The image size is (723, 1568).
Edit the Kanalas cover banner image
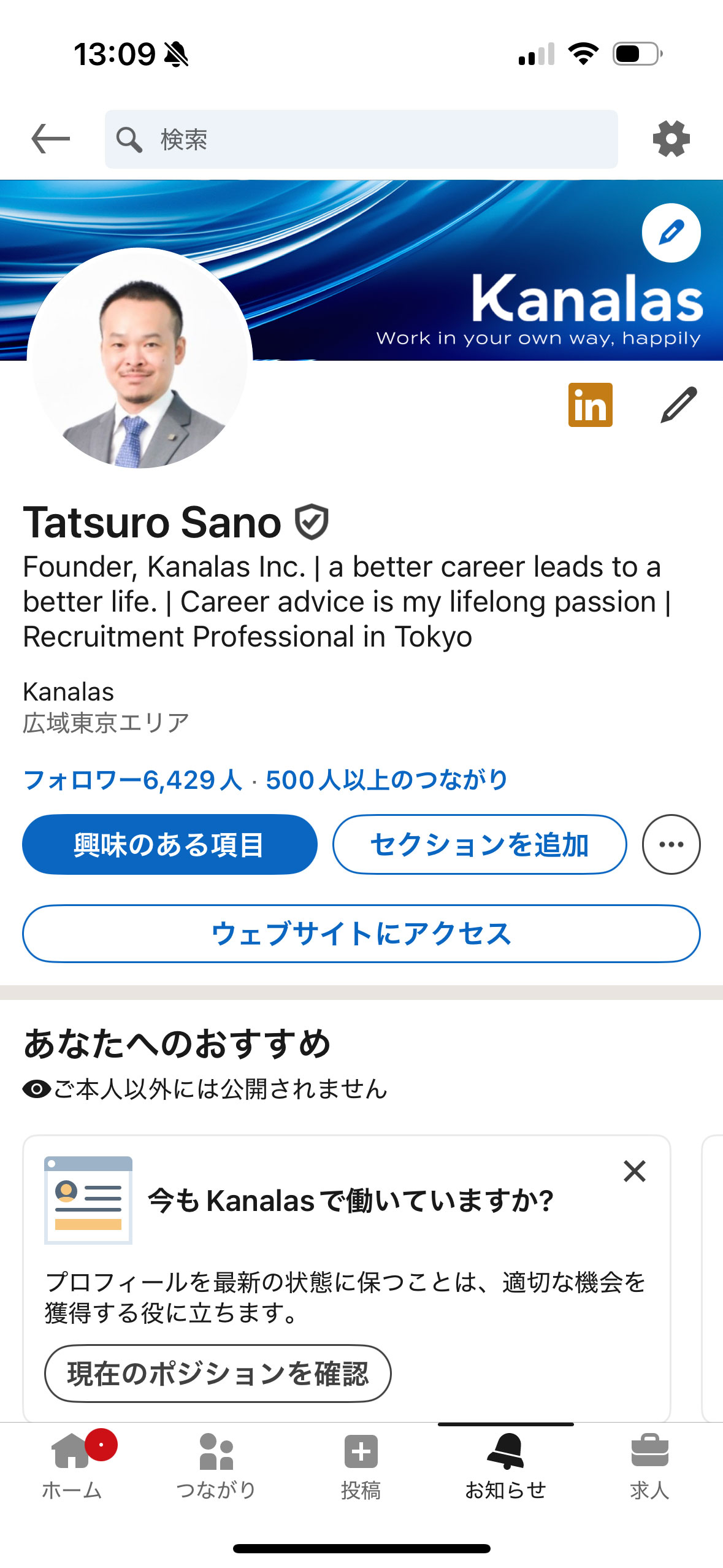[x=671, y=233]
